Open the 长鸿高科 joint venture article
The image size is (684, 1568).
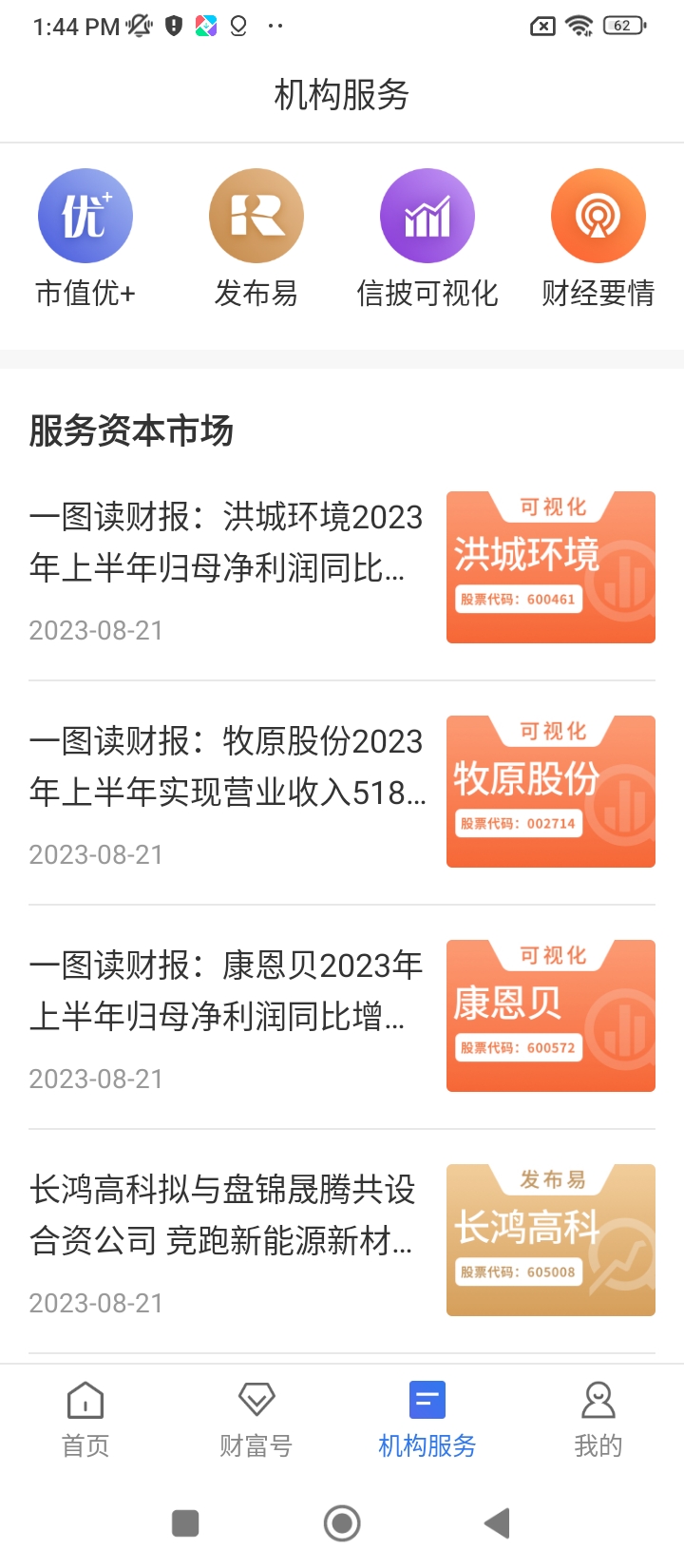pyautogui.click(x=226, y=1215)
